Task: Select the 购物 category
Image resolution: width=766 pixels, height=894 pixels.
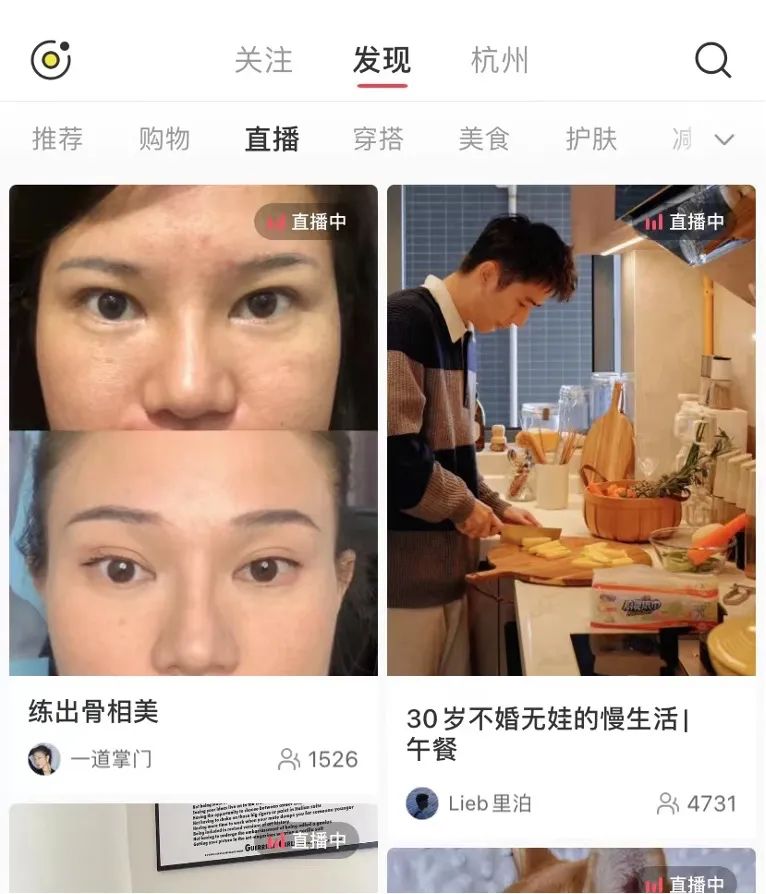Action: 164,139
